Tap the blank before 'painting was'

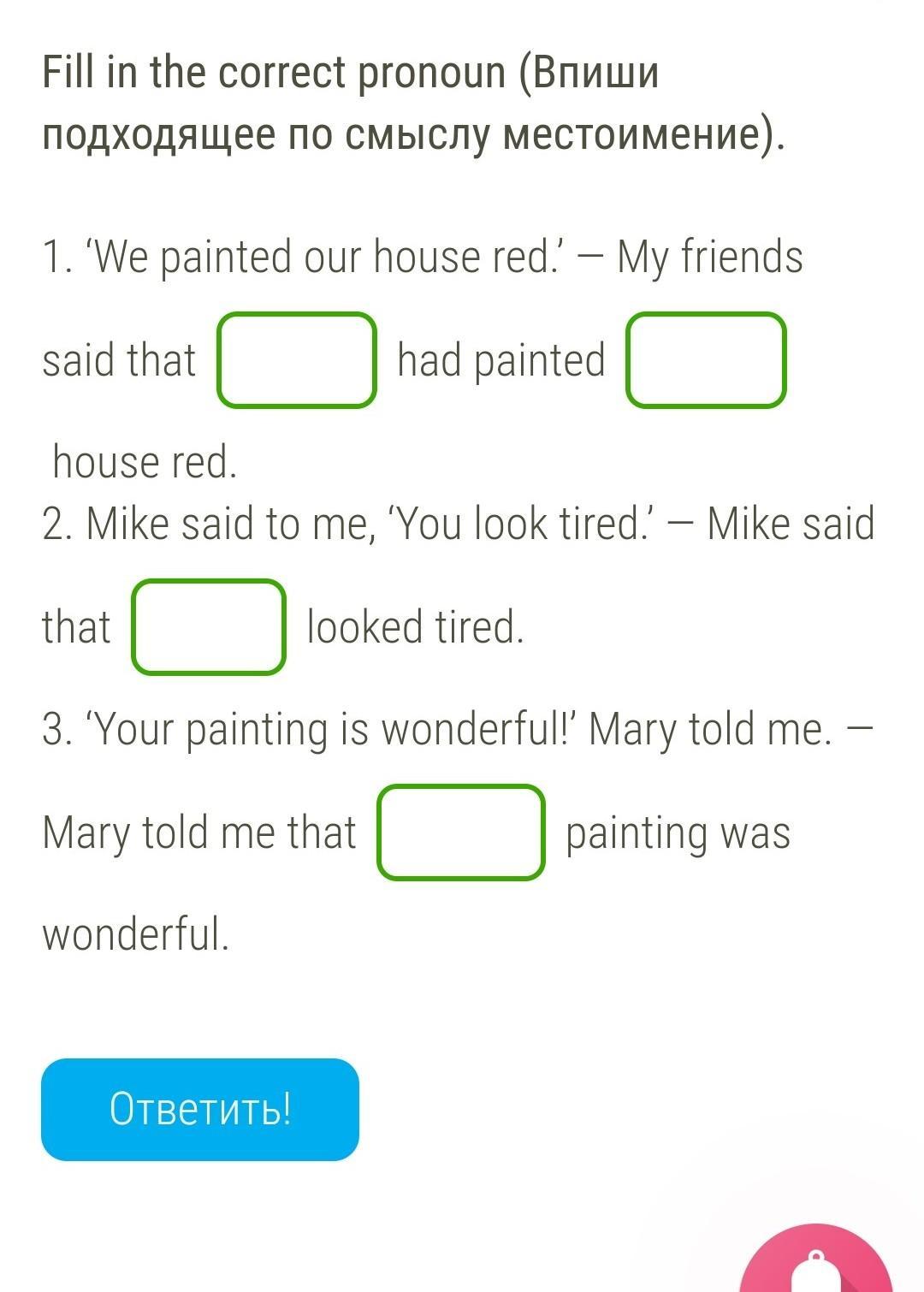(x=461, y=833)
